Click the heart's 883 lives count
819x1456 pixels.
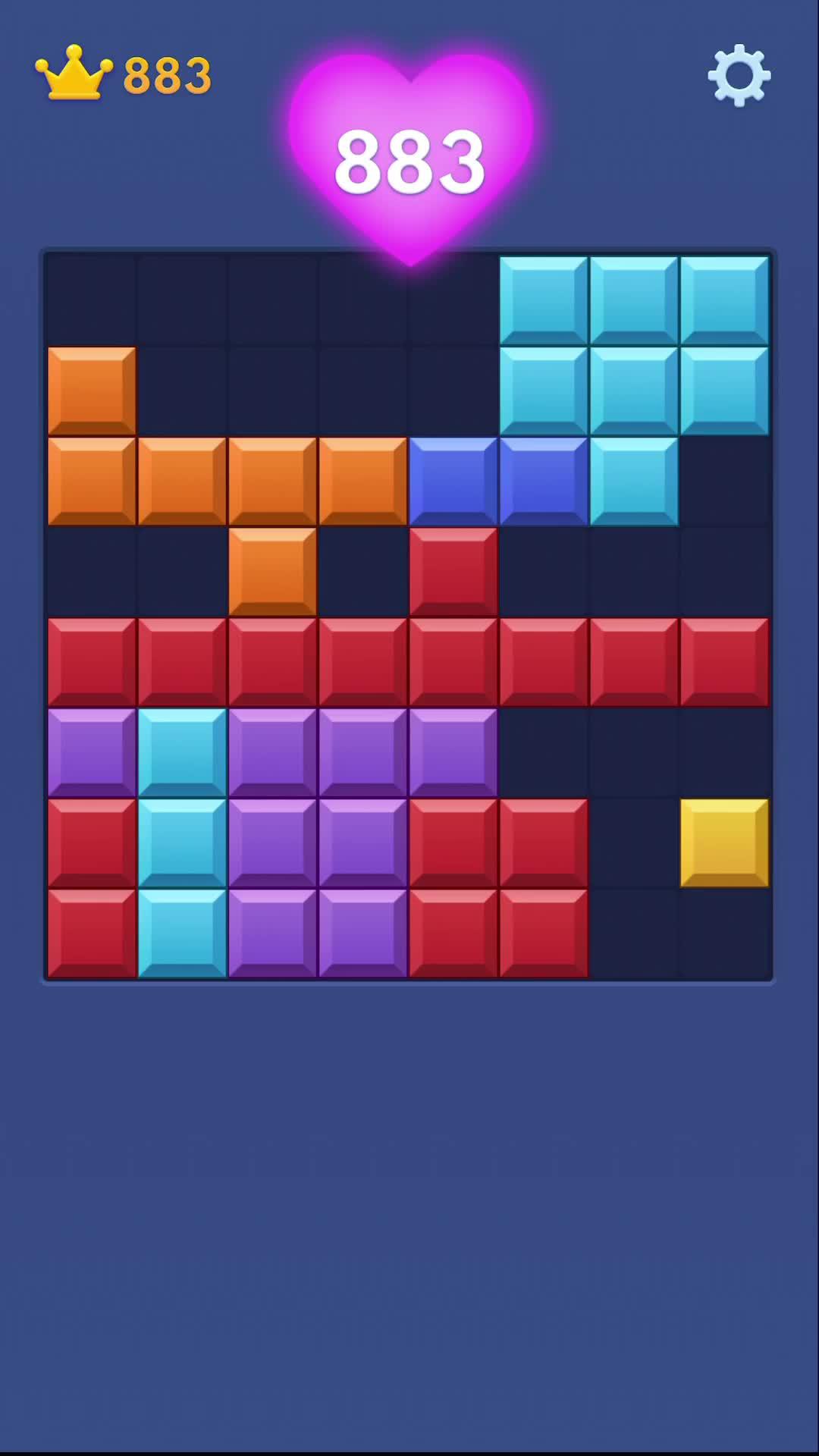(x=409, y=161)
